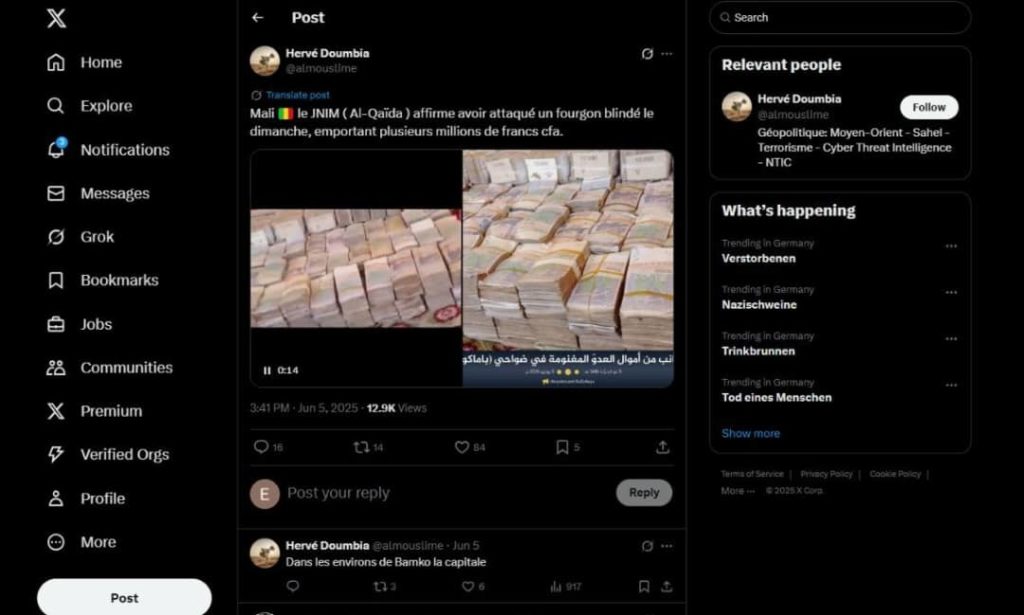Viewport: 1024px width, 615px height.
Task: Compose using the big Post button
Action: 124,598
